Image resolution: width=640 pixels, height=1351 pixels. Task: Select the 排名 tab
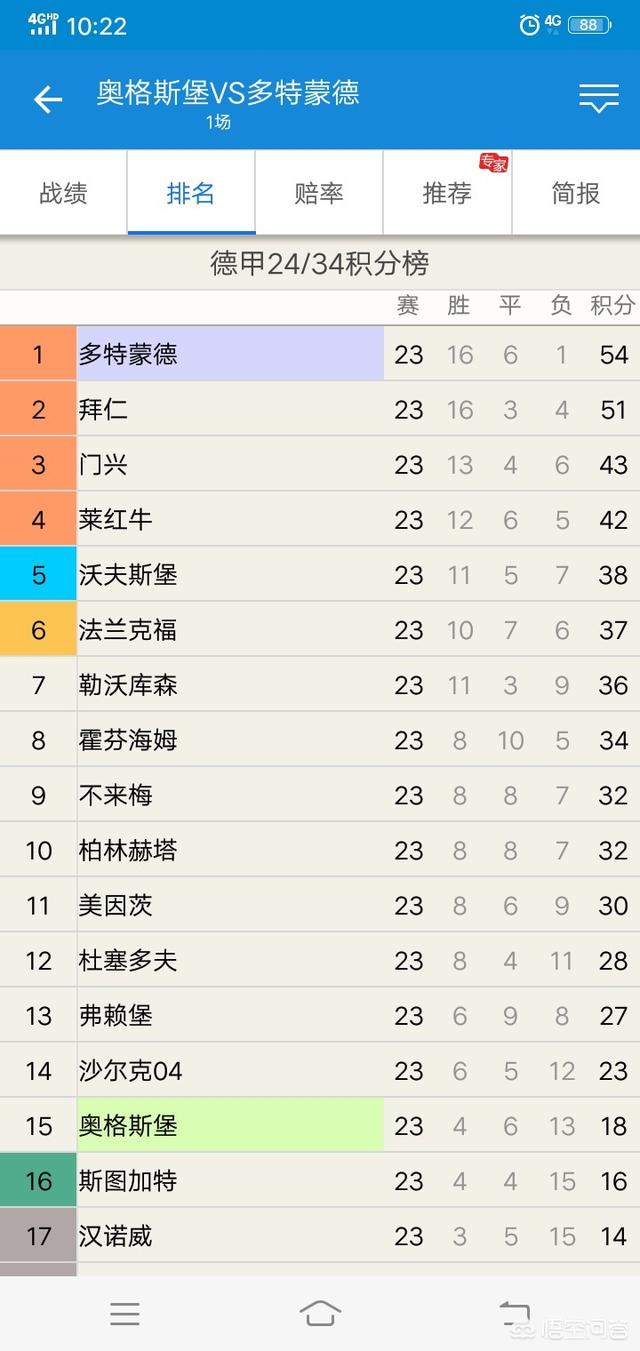(191, 193)
